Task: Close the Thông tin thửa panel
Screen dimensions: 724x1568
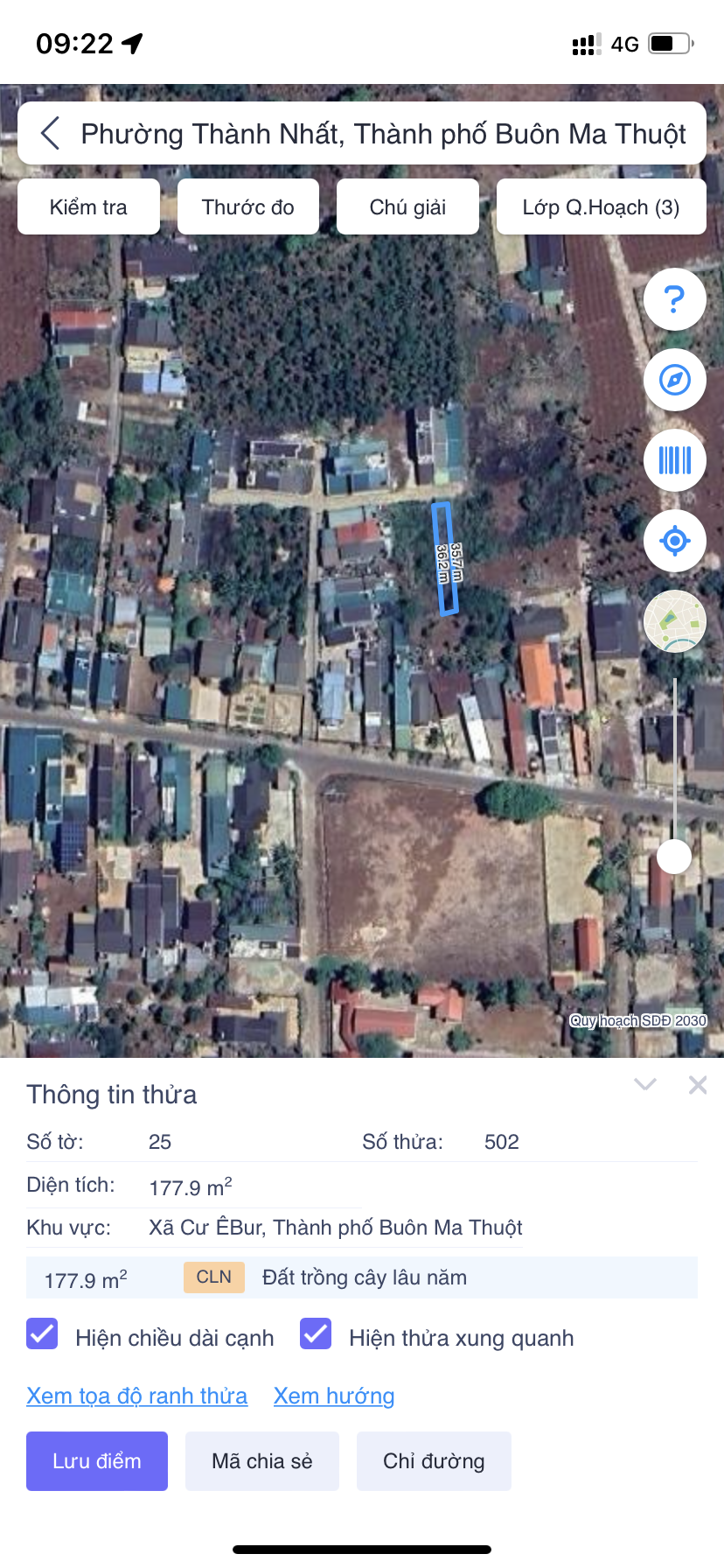Action: click(x=698, y=1085)
